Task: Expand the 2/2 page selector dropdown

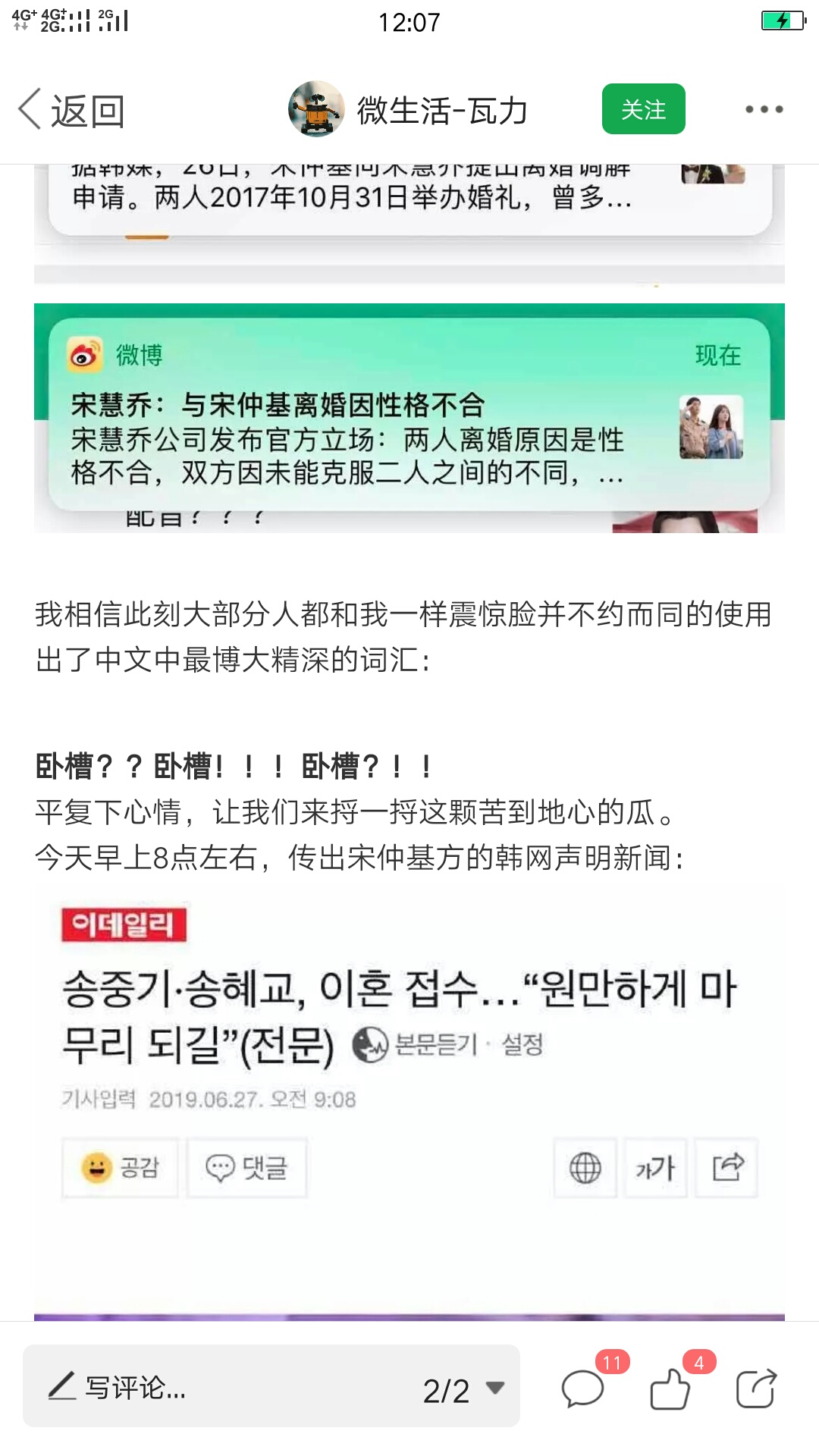Action: click(x=463, y=1389)
